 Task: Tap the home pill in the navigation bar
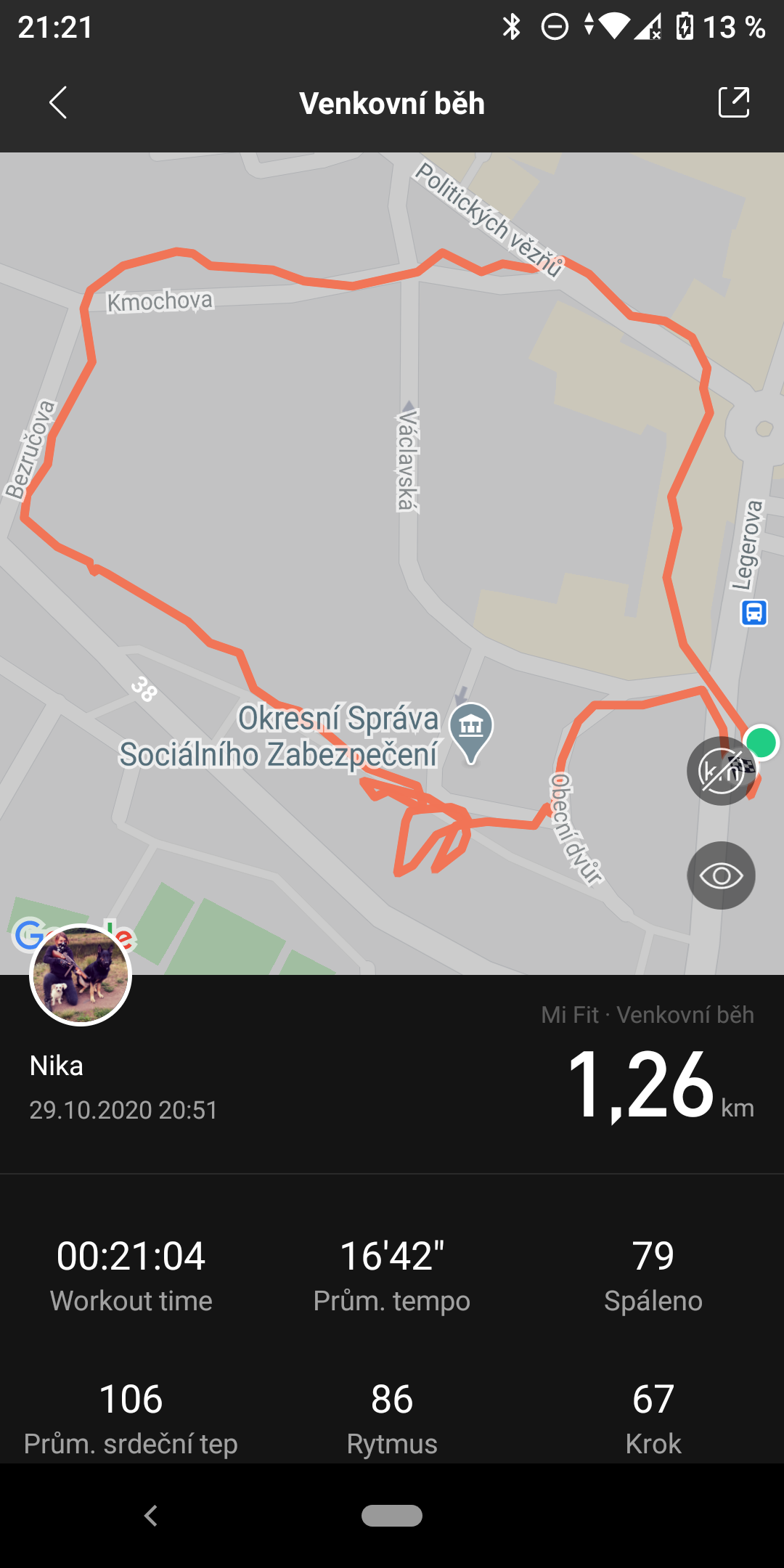392,1516
